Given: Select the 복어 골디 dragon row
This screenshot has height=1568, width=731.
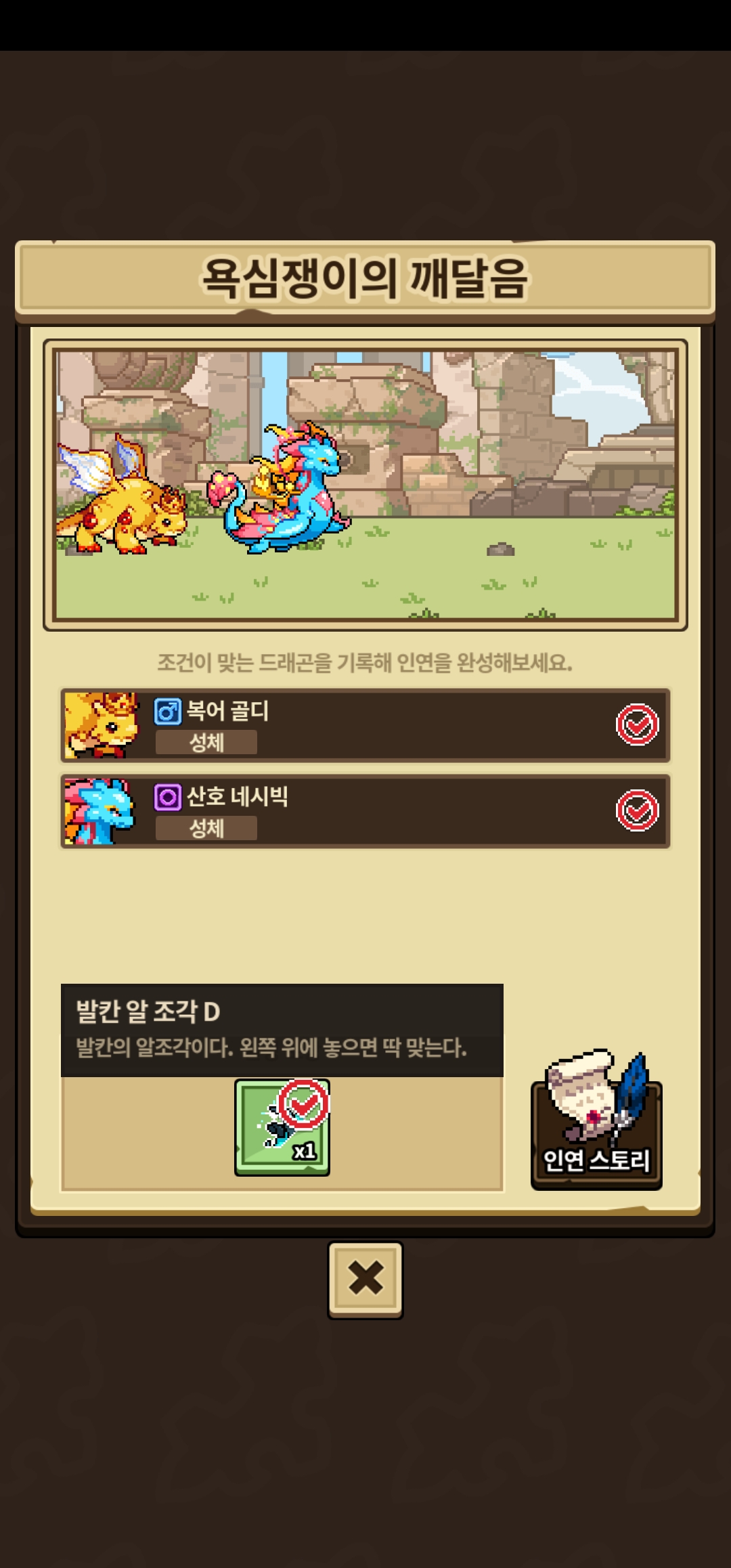Looking at the screenshot, I should pos(365,726).
